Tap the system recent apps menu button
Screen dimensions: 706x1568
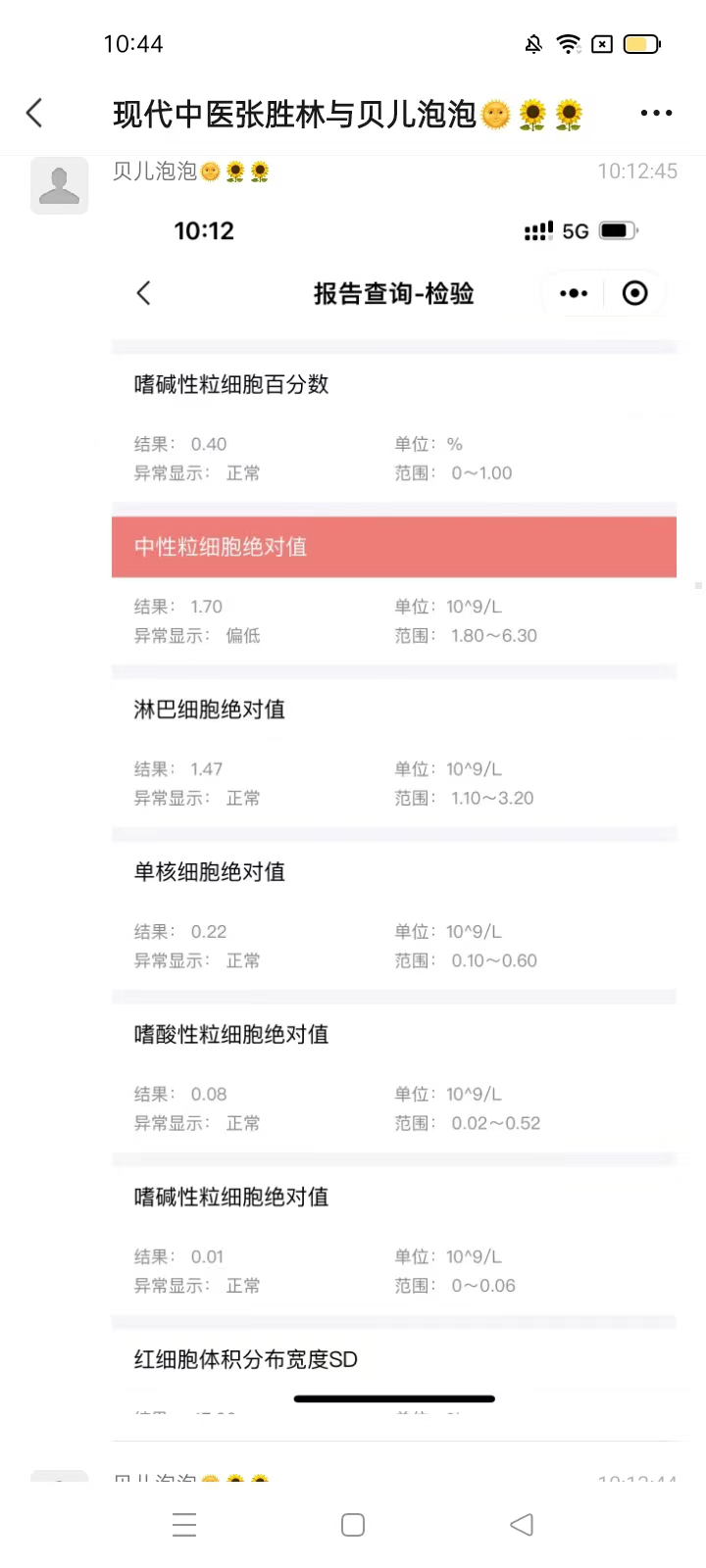click(x=184, y=1525)
